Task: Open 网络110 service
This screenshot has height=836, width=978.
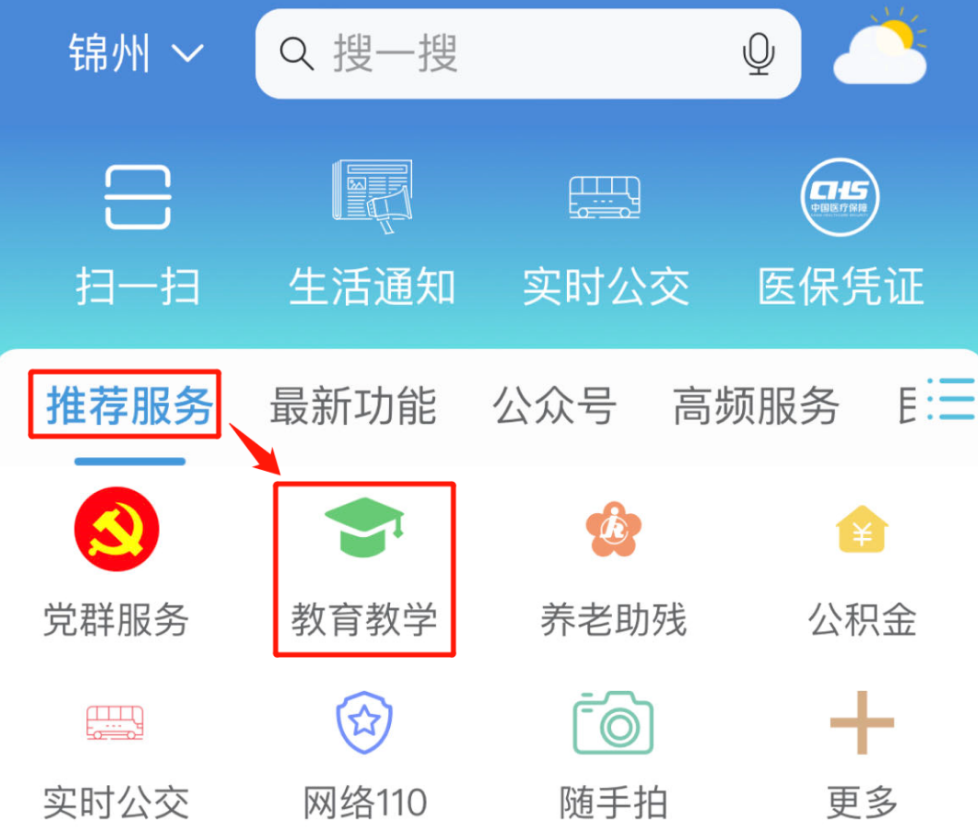Action: pos(364,755)
